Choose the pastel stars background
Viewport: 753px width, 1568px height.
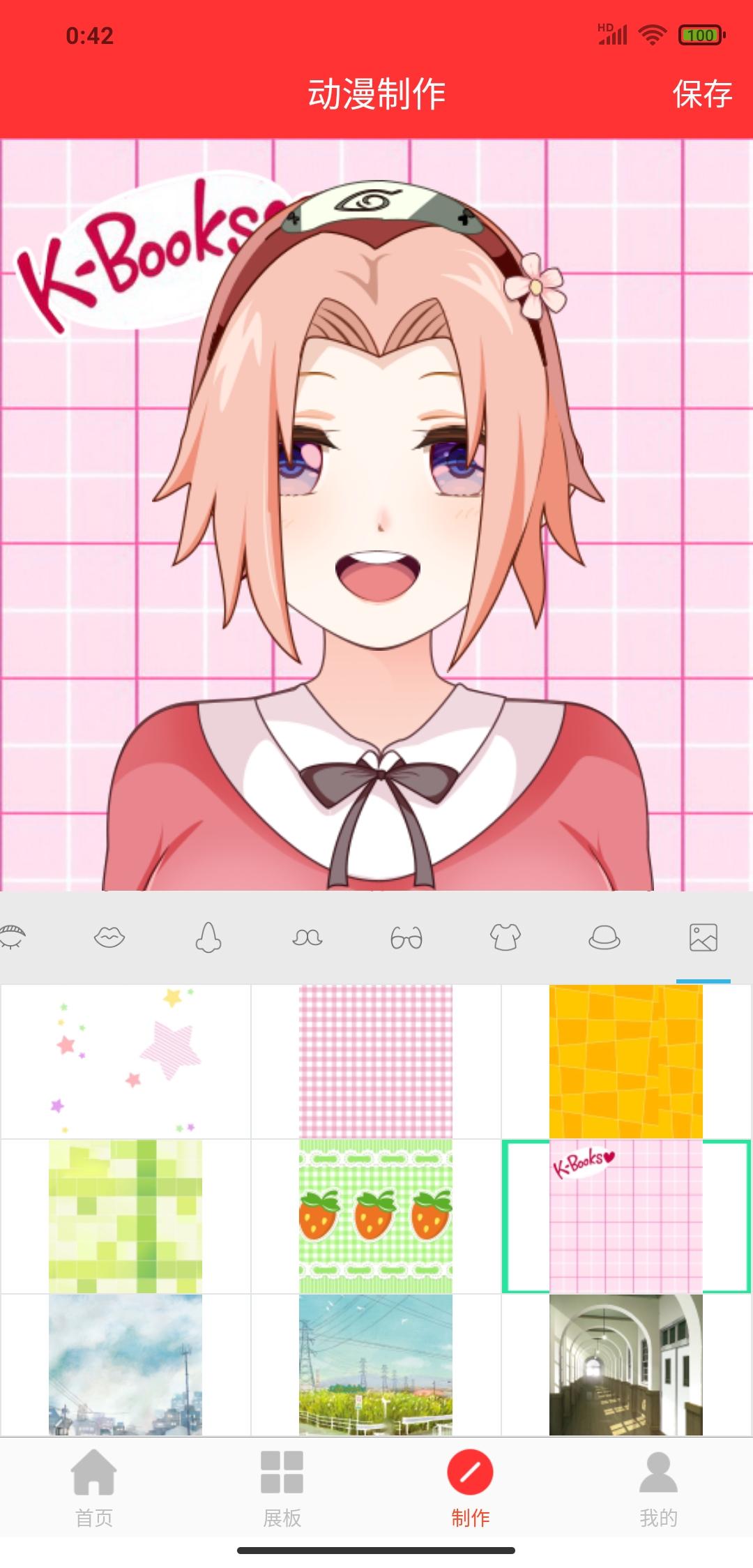point(125,1061)
